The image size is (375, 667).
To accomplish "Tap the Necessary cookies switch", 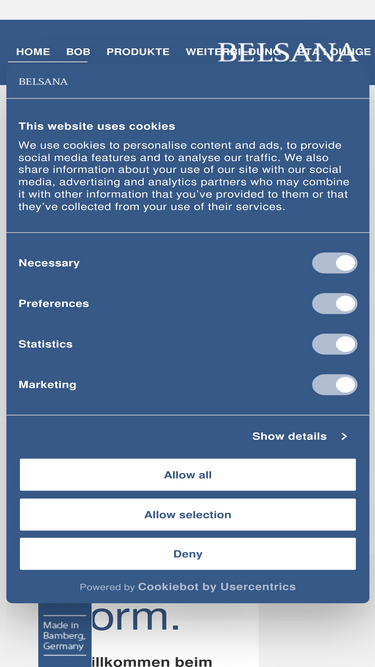I will tap(335, 263).
